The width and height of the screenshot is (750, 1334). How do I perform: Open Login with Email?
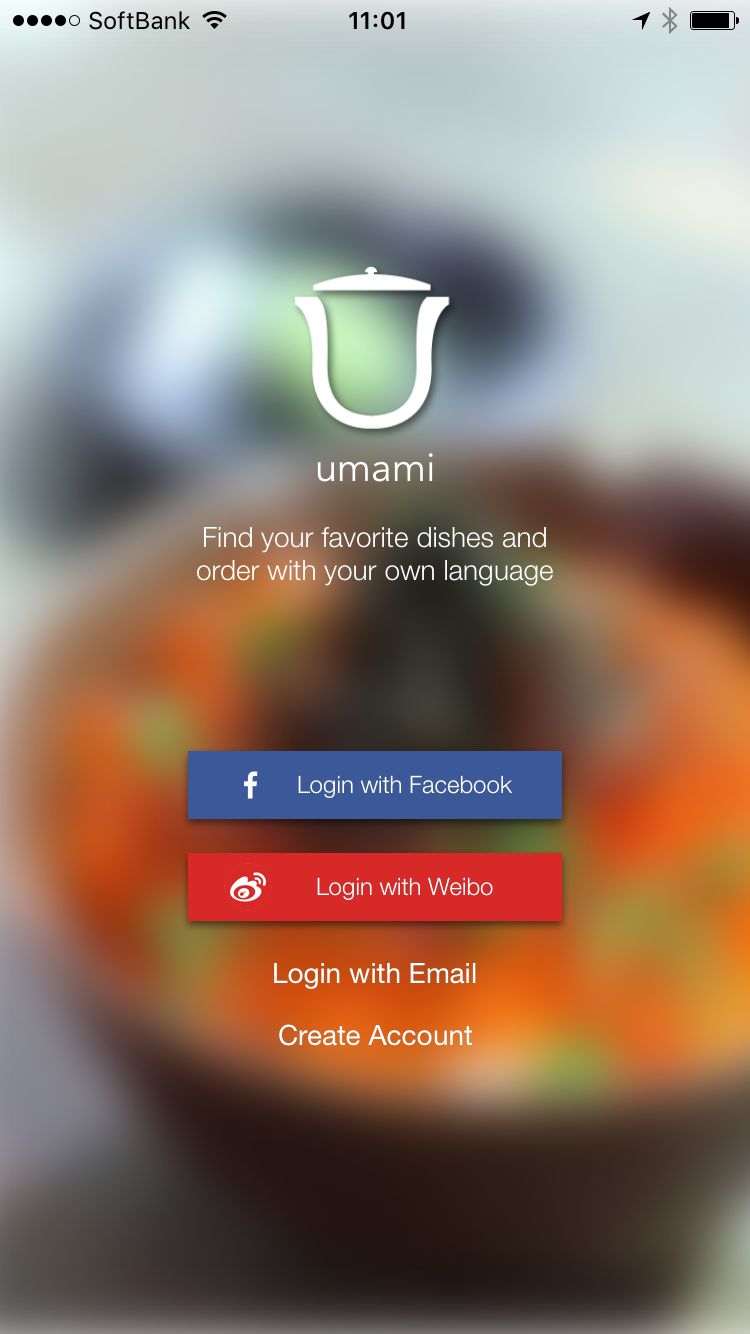(375, 974)
